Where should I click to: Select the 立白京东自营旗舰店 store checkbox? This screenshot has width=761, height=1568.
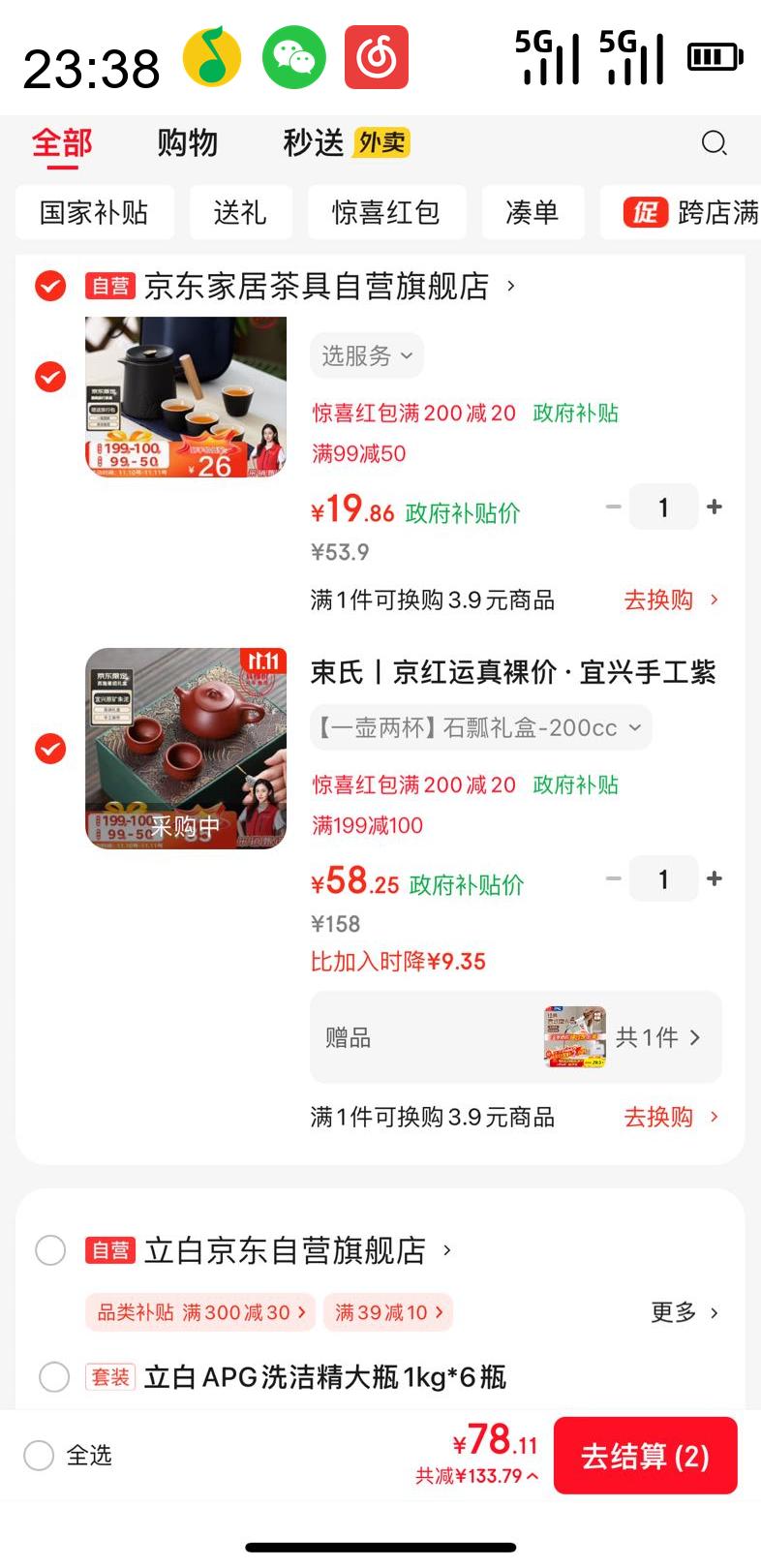point(50,1250)
